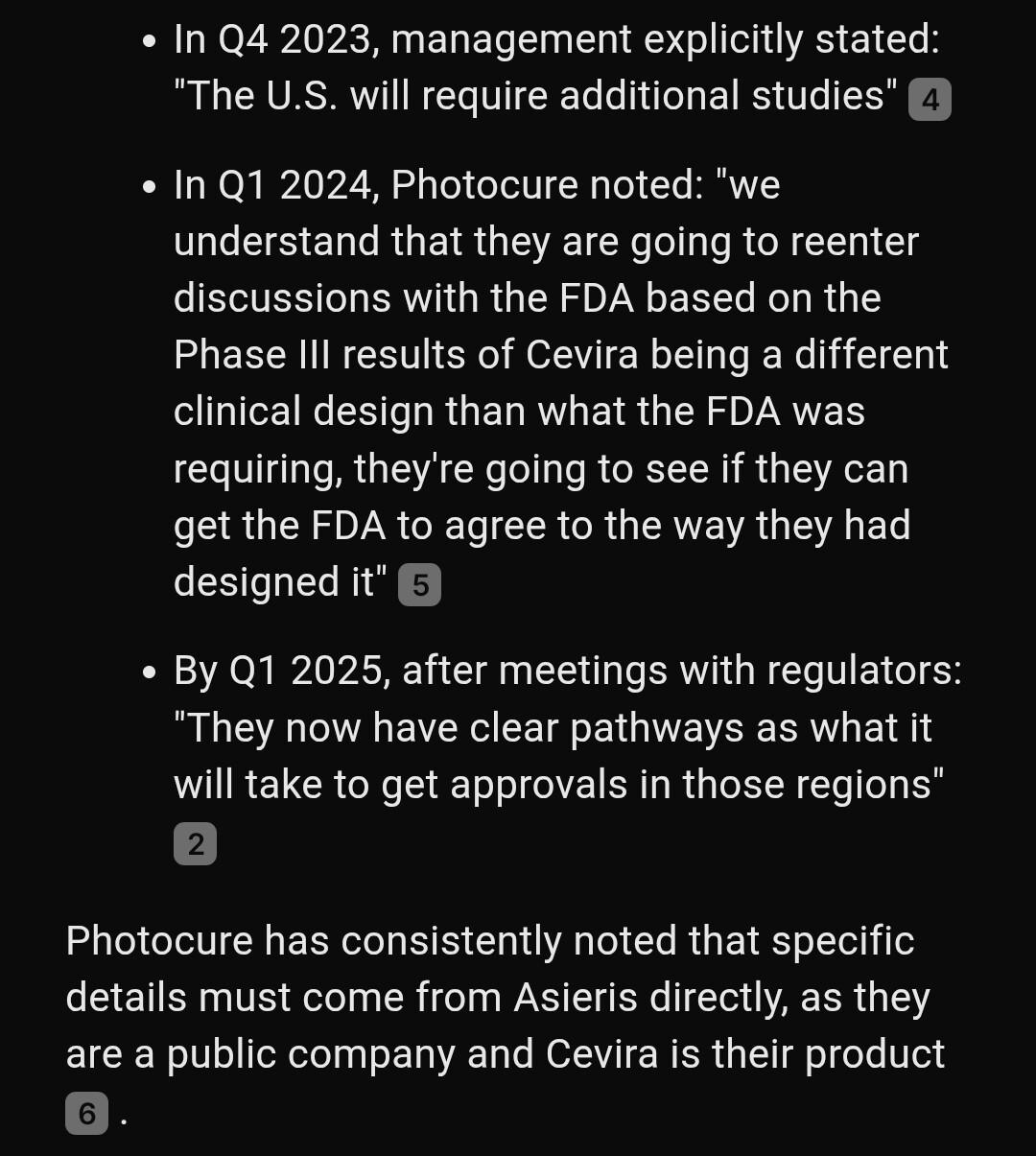Open citation 5 after the Q1 2024 quote
This screenshot has width=1036, height=1156.
pos(419,585)
